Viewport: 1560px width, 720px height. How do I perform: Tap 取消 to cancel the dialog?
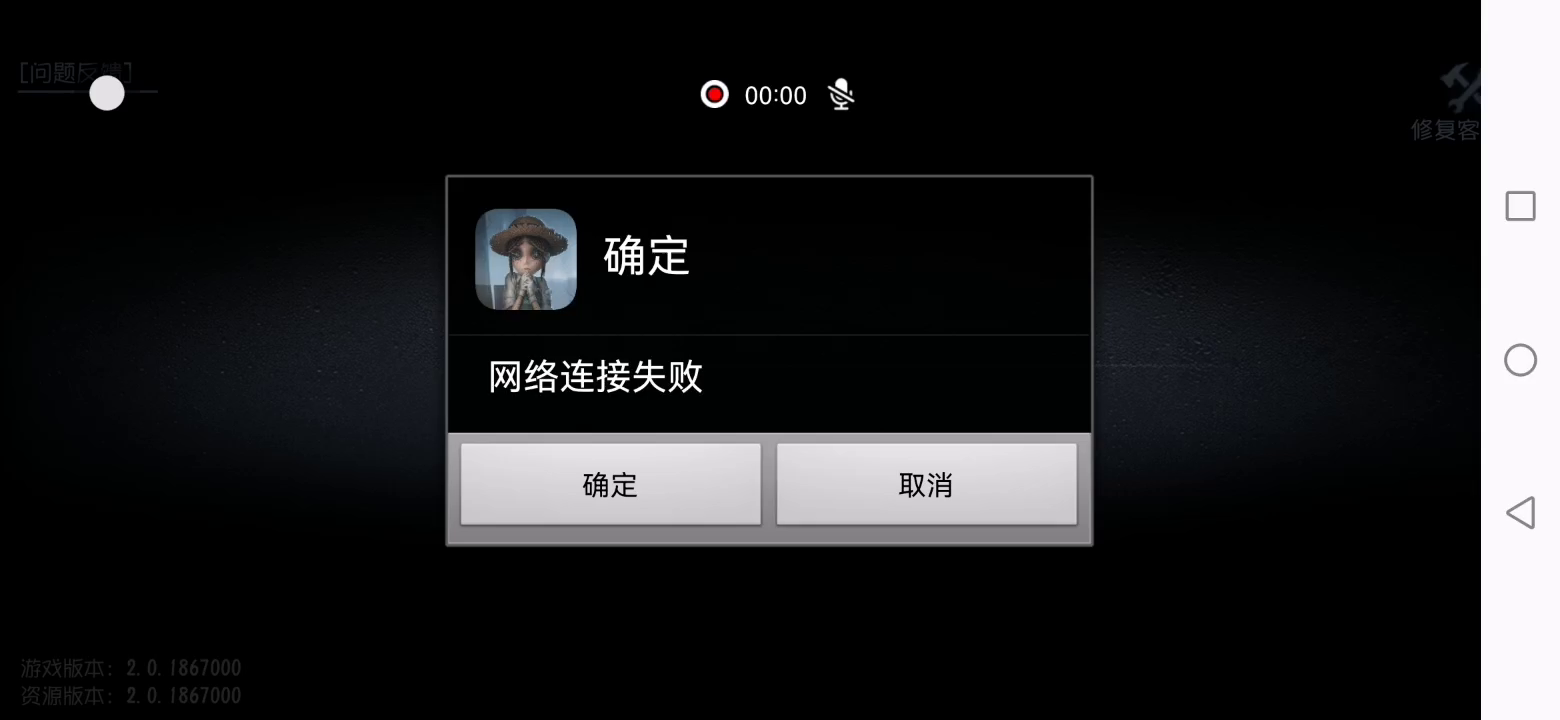[926, 484]
